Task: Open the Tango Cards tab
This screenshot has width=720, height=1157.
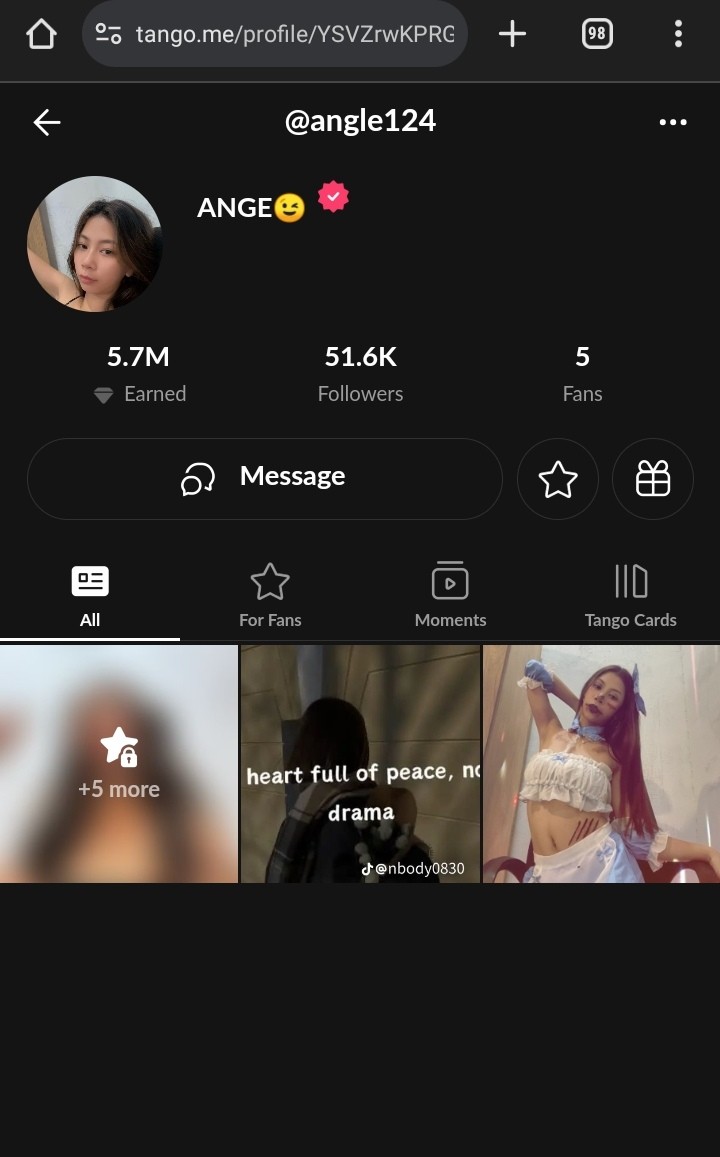Action: 630,596
